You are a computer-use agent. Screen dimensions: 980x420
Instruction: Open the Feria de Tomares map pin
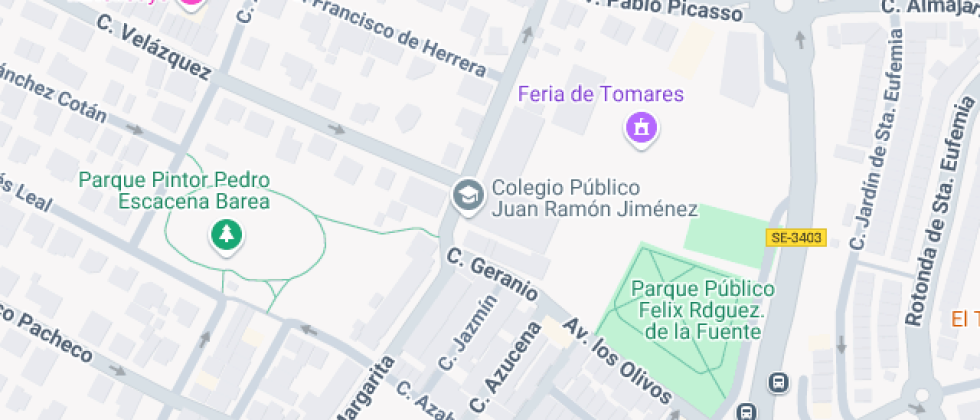click(x=641, y=130)
